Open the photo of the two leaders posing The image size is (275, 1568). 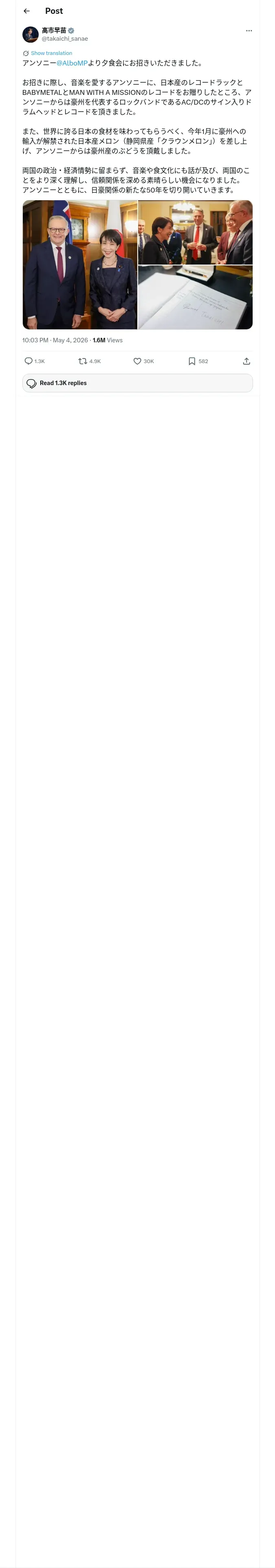(80, 265)
